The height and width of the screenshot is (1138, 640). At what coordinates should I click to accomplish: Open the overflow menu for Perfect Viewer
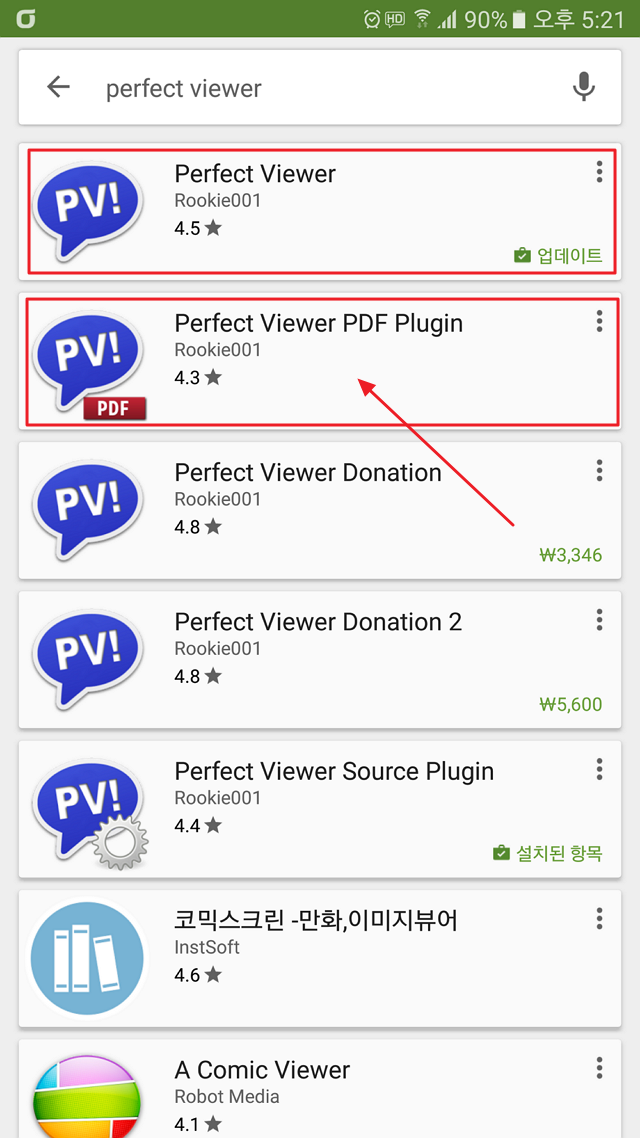tap(599, 172)
